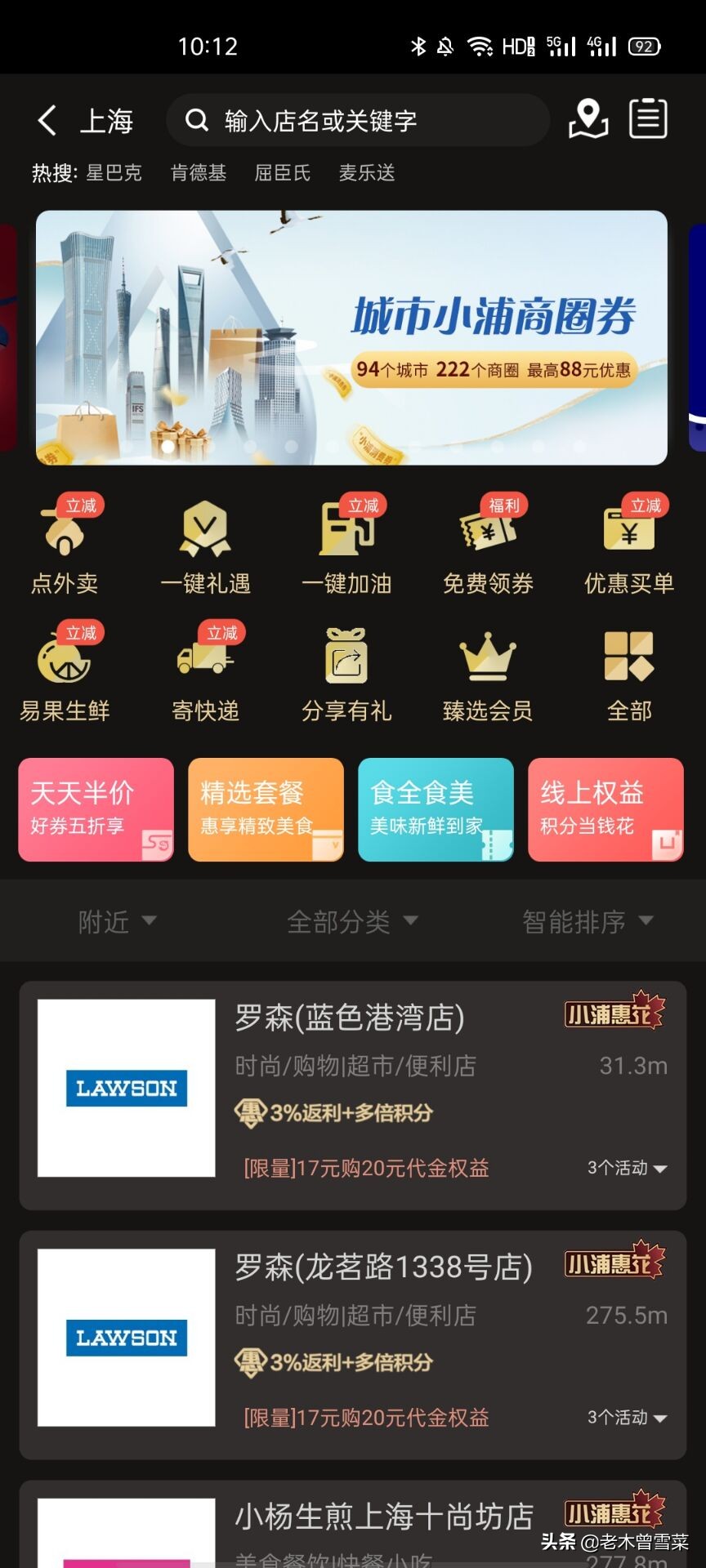Open the 全部分类 category dropdown
This screenshot has width=706, height=1568.
coord(351,921)
